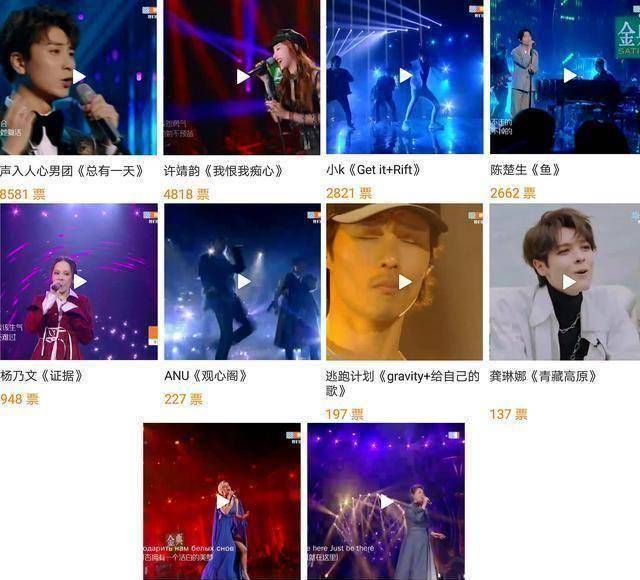Watch 龚琳娜《青藏高原》 performance
Screen dimensions: 640x580
click(x=569, y=282)
